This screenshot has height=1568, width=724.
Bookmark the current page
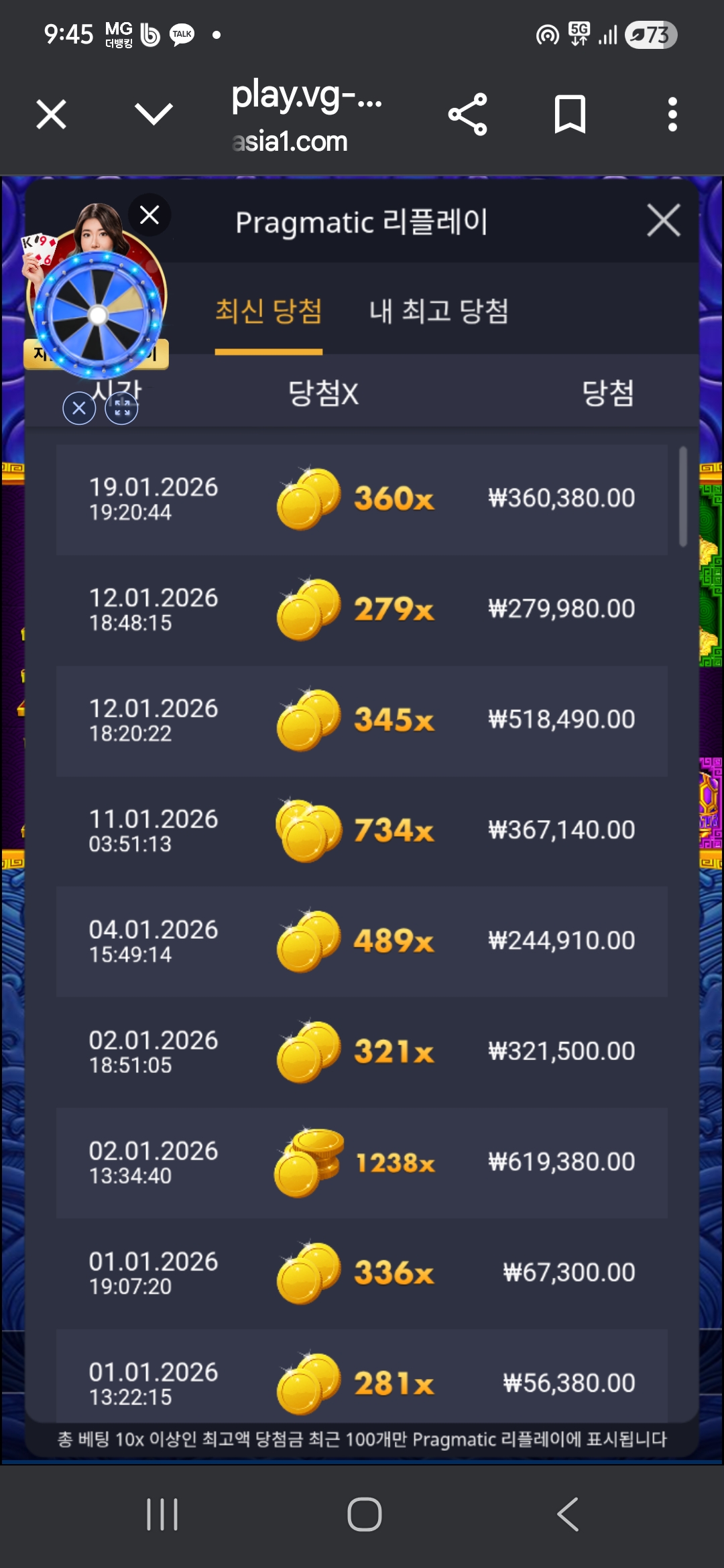tap(570, 114)
